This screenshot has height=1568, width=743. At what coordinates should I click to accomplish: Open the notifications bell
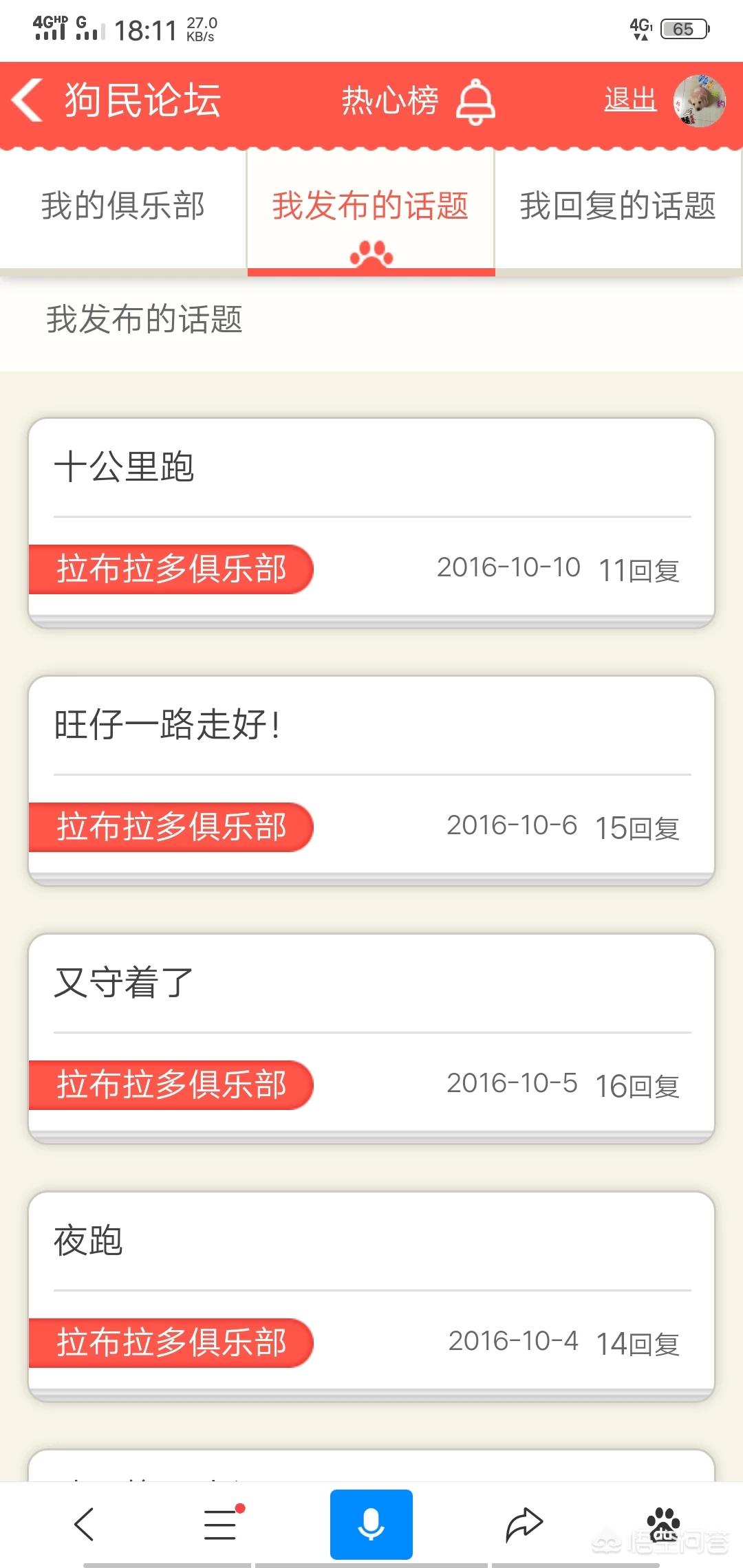tap(476, 102)
